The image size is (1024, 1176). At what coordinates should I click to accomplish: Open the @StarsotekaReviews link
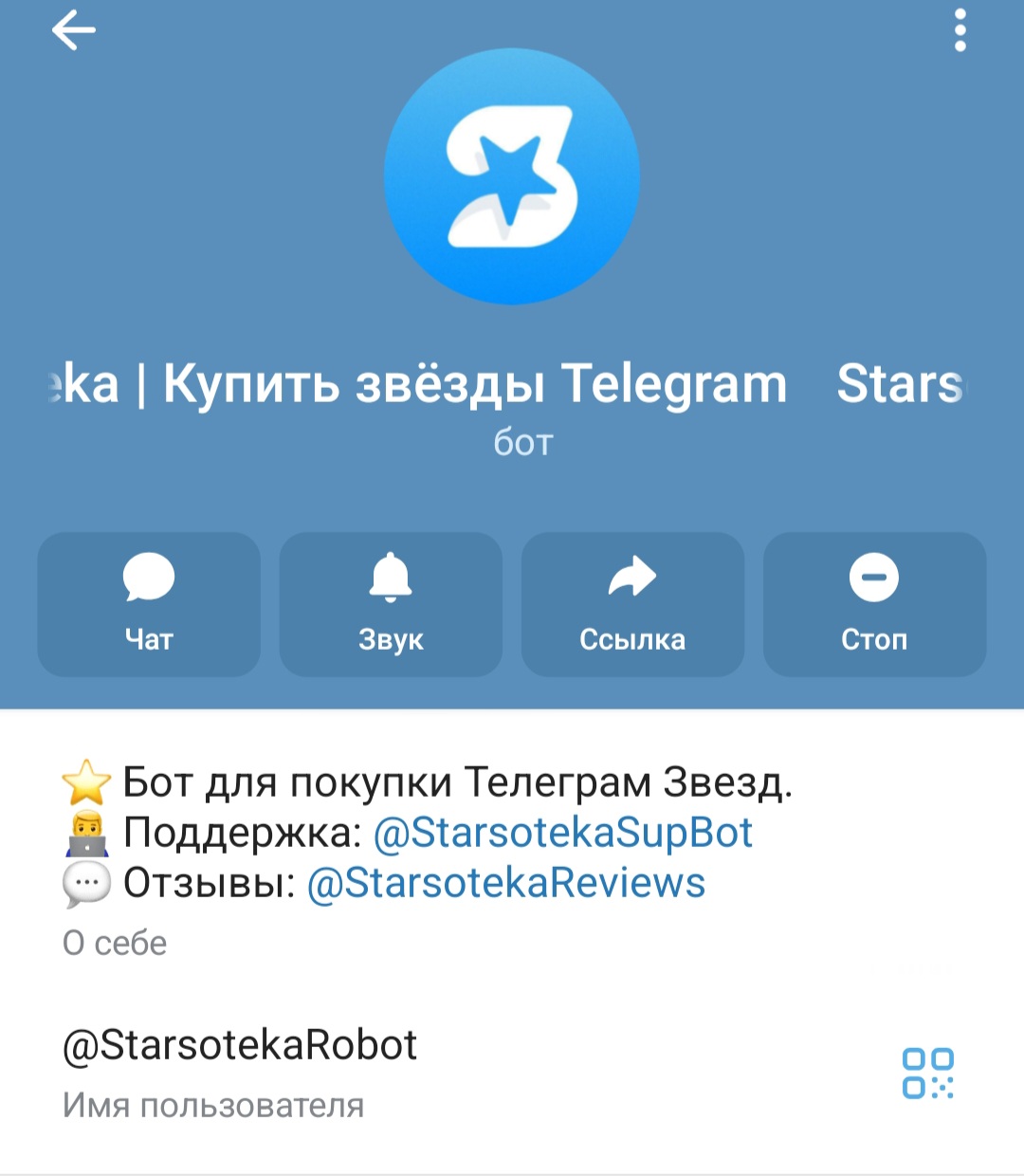[506, 883]
